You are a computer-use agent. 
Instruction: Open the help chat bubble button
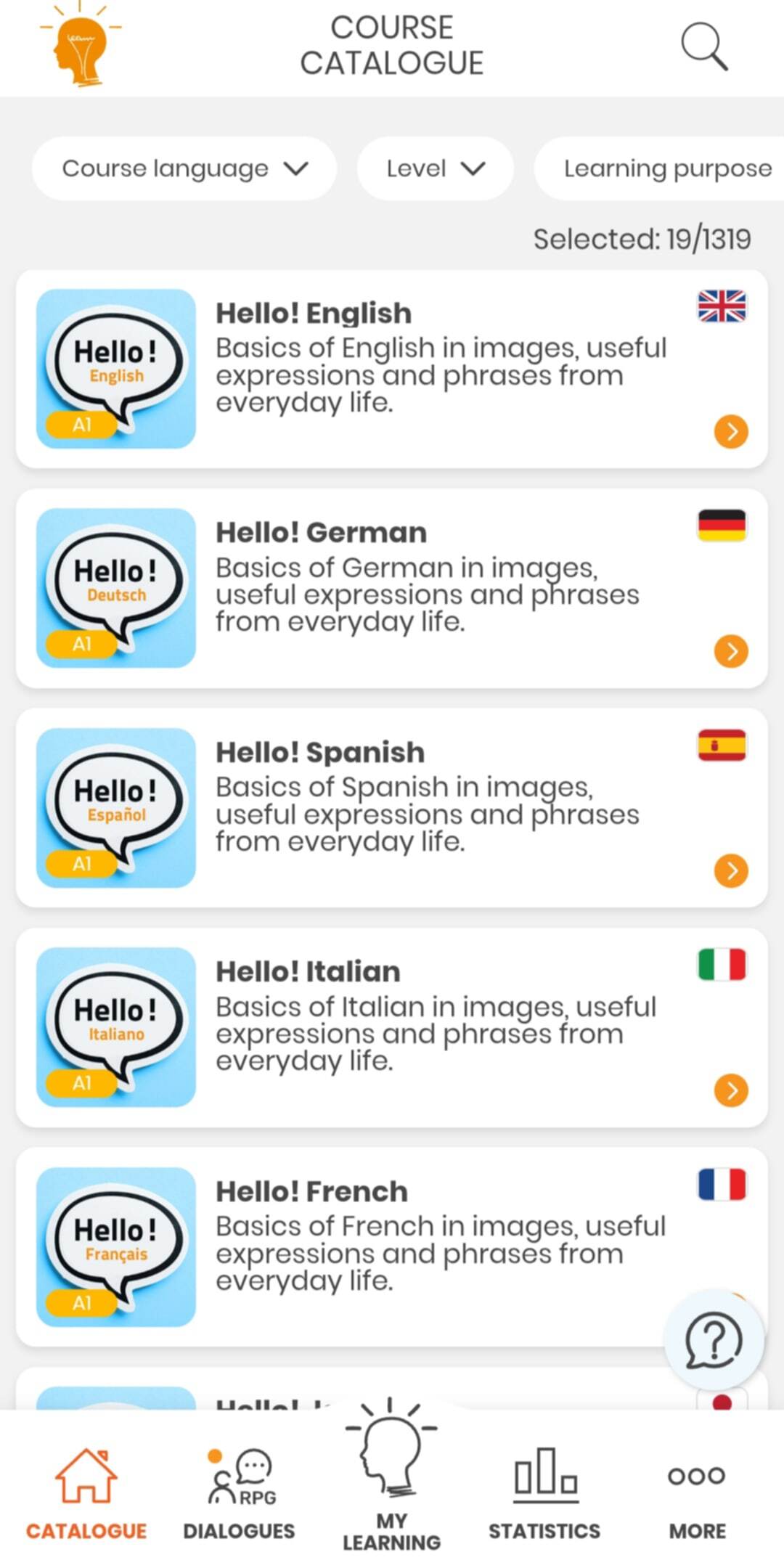point(714,1340)
